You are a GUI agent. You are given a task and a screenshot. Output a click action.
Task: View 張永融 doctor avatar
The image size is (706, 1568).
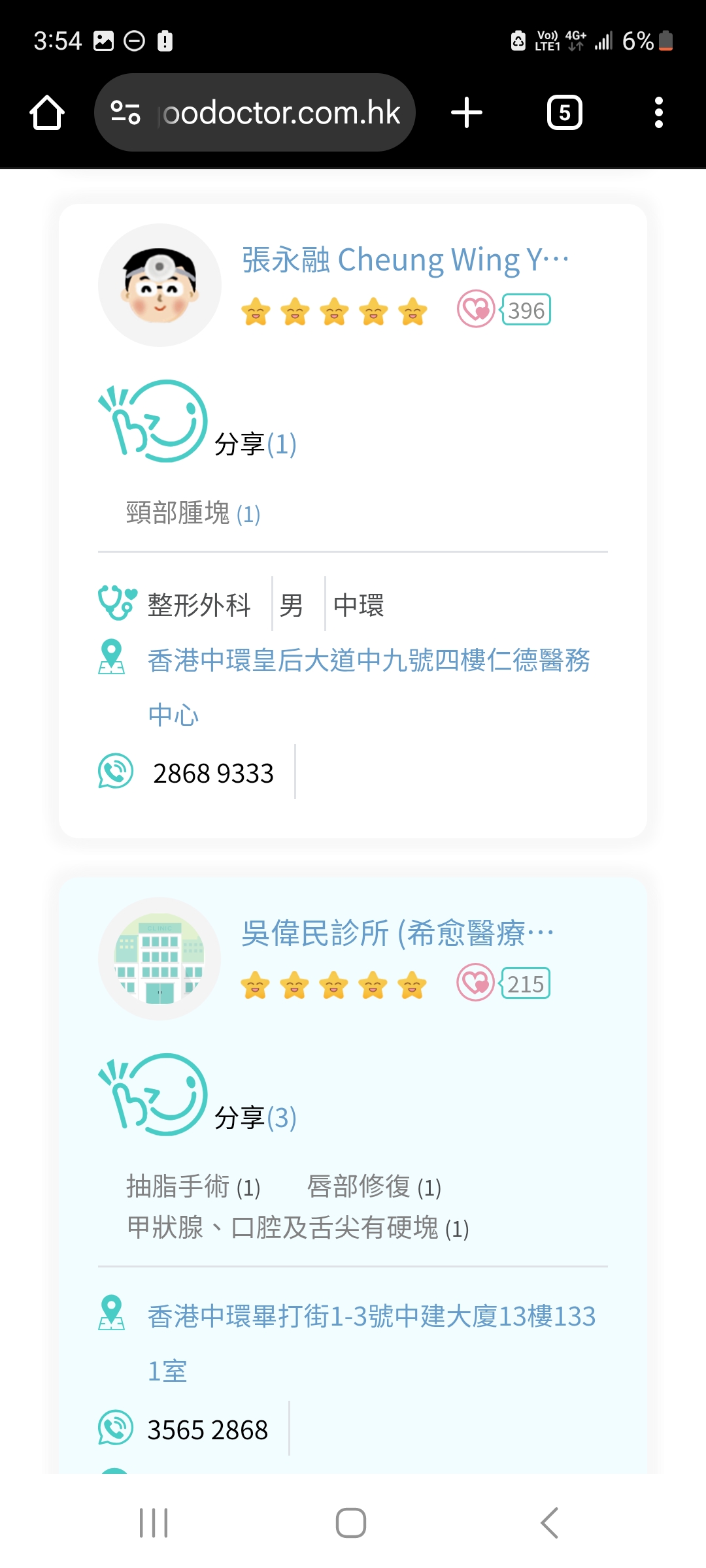click(160, 286)
